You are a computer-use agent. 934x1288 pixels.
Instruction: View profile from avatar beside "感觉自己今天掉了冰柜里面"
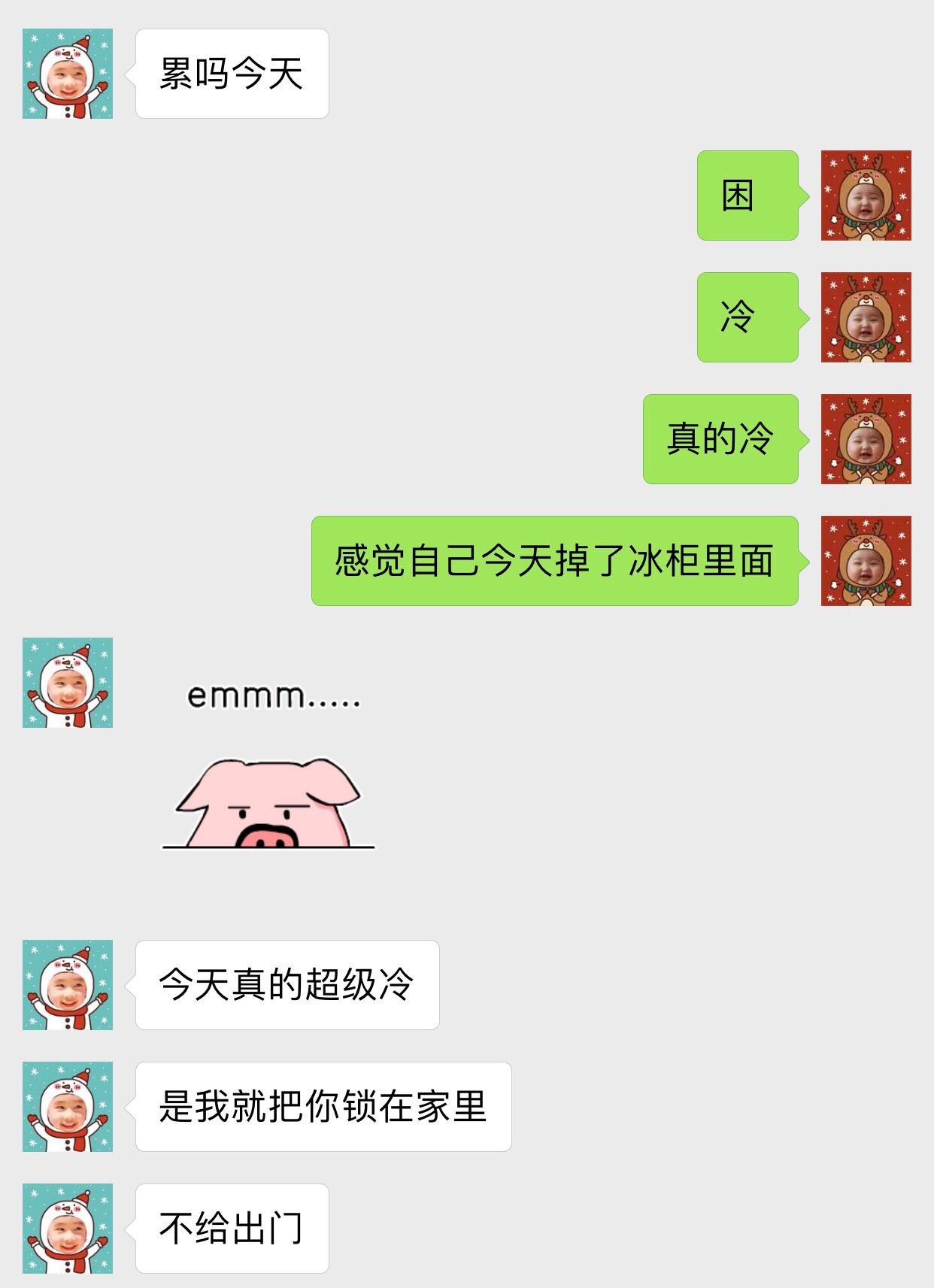click(x=866, y=561)
